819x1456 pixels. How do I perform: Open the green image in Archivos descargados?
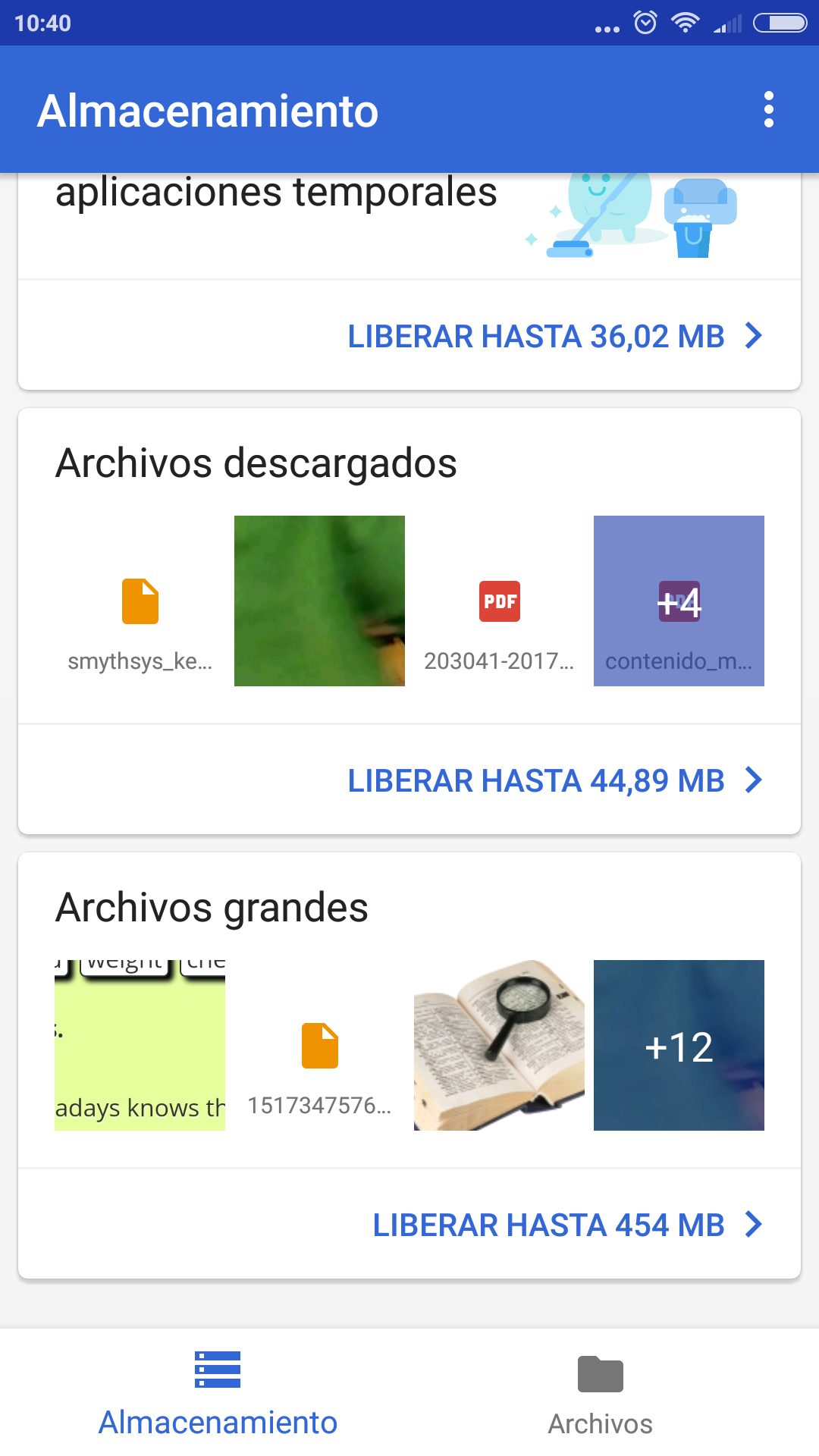[x=319, y=601]
